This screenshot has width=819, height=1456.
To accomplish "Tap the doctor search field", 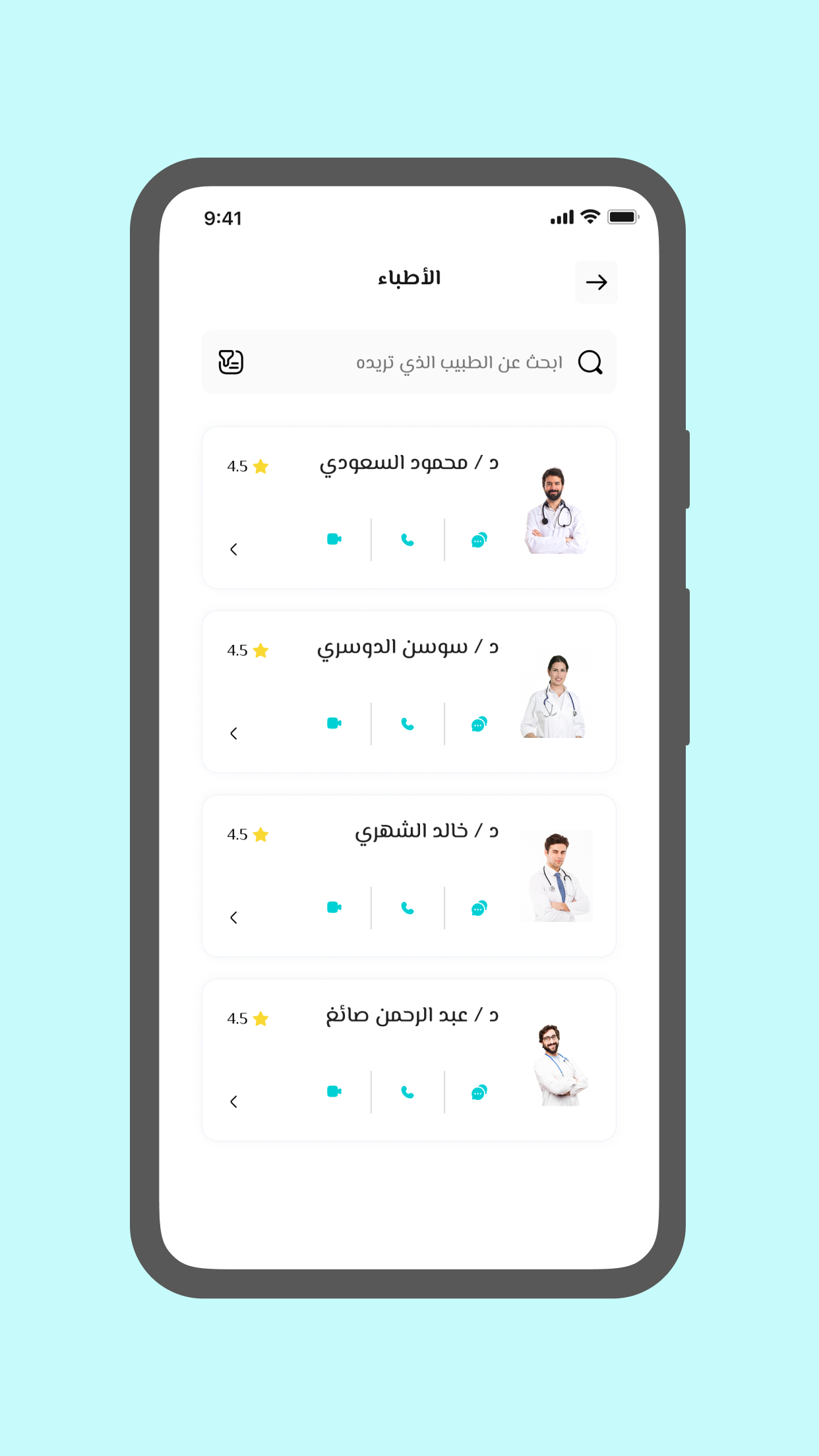I will click(435, 362).
